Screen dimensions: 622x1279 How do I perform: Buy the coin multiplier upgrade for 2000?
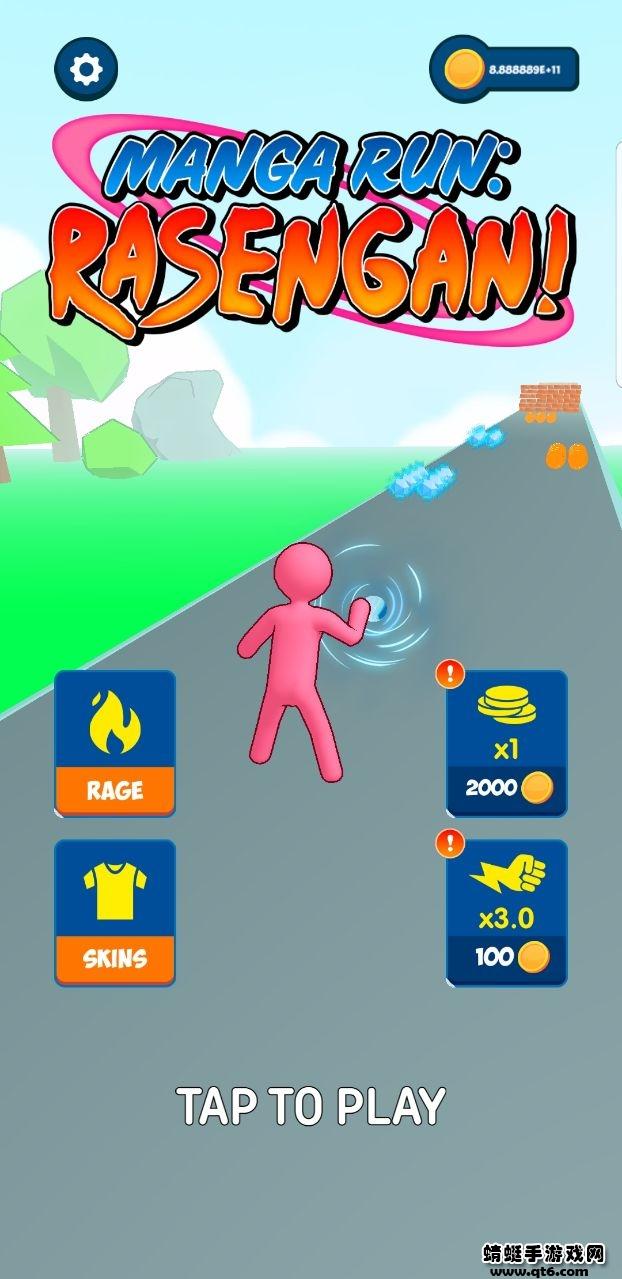click(507, 744)
